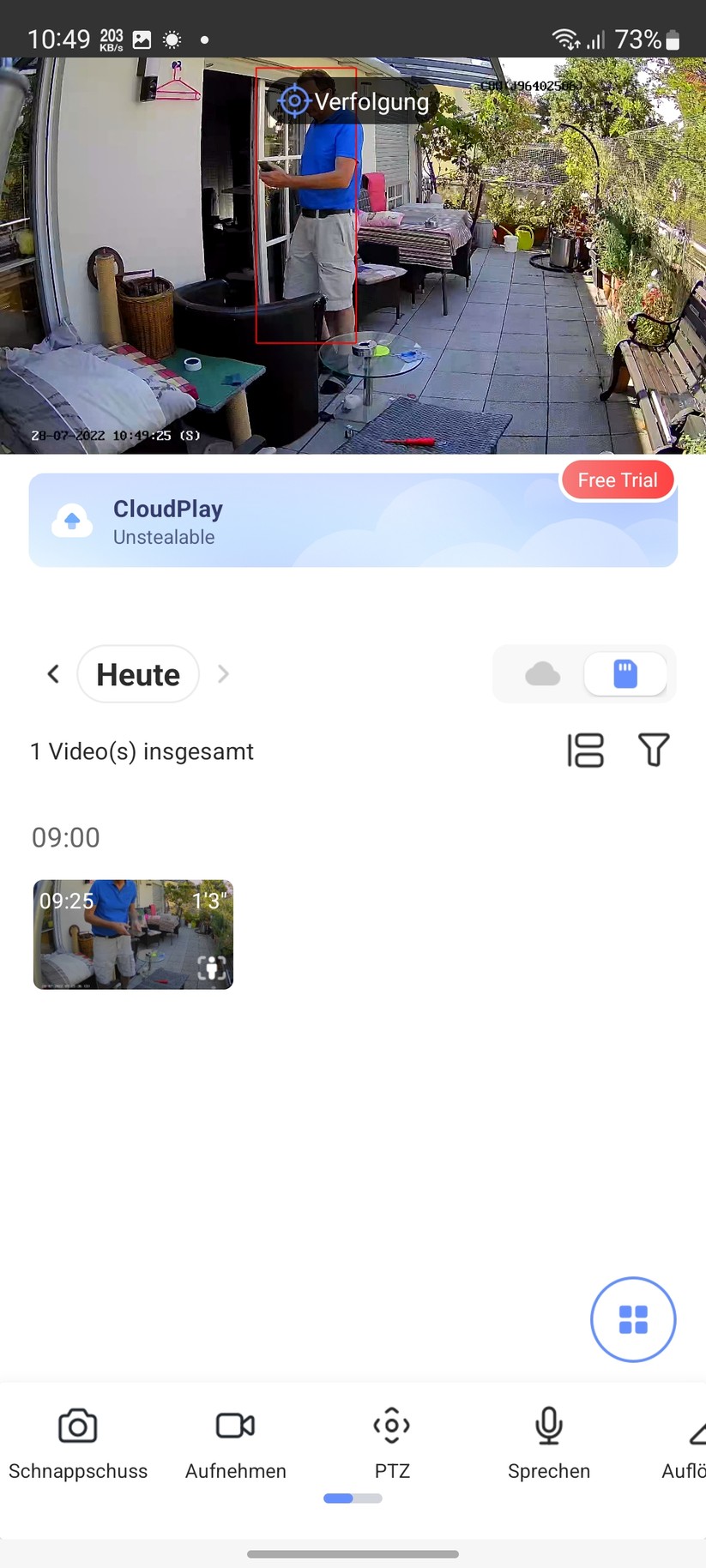This screenshot has width=706, height=1568.
Task: Go to the previous day with left chevron
Action: click(52, 674)
